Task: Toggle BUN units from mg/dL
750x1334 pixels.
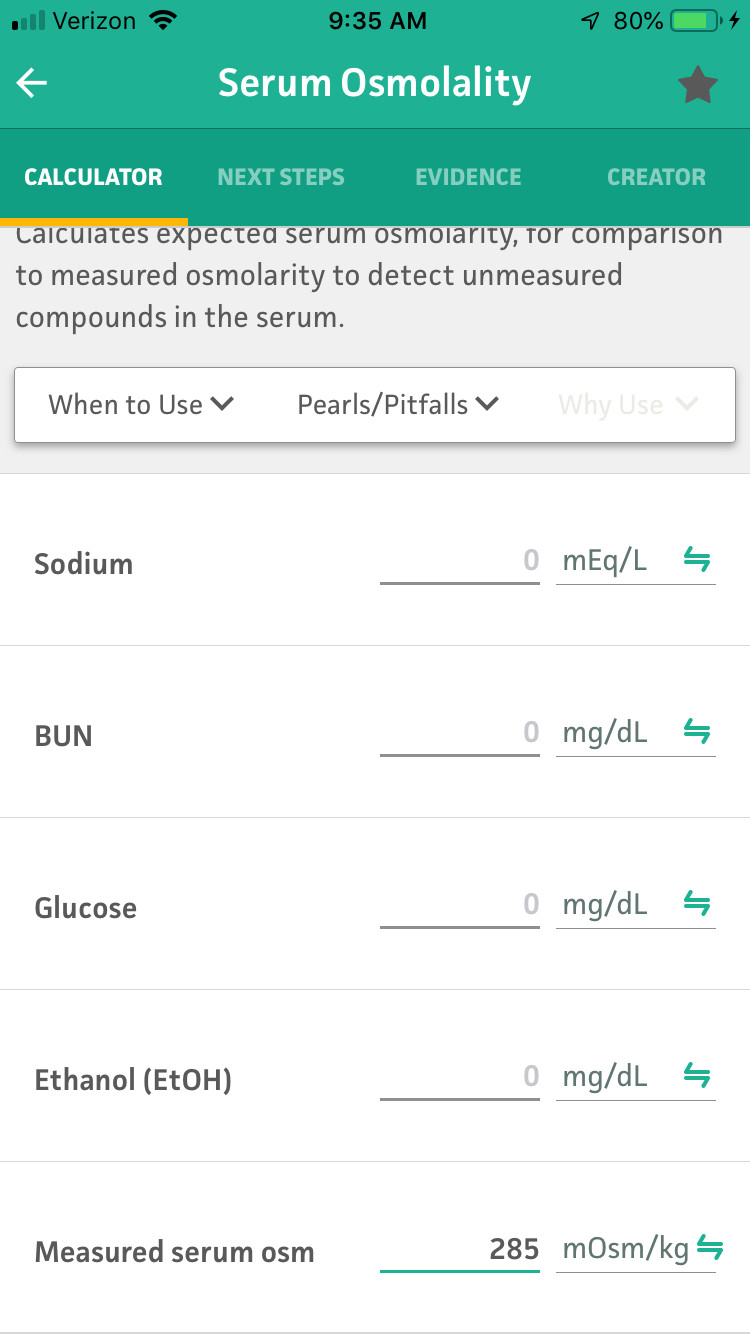Action: pyautogui.click(x=636, y=733)
